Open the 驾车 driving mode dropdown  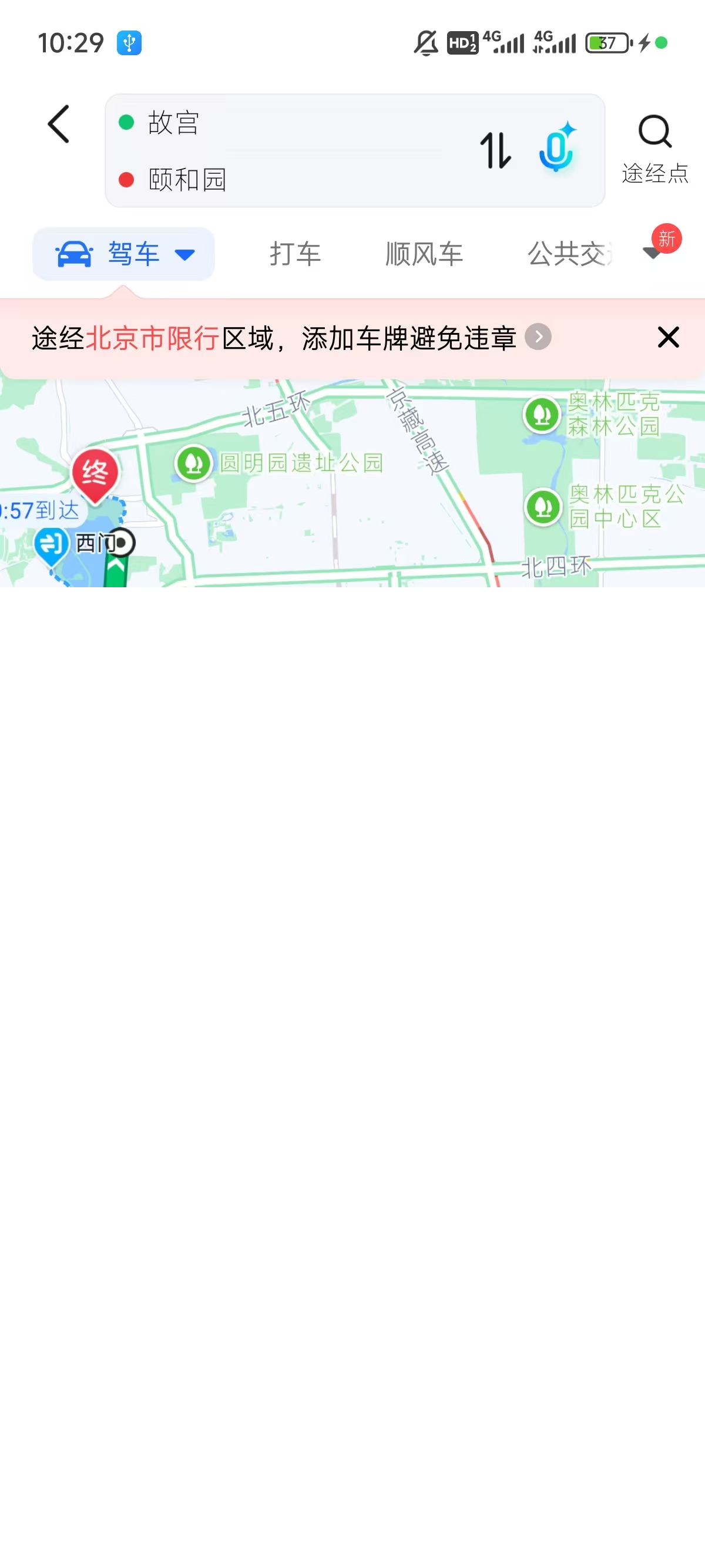[124, 254]
